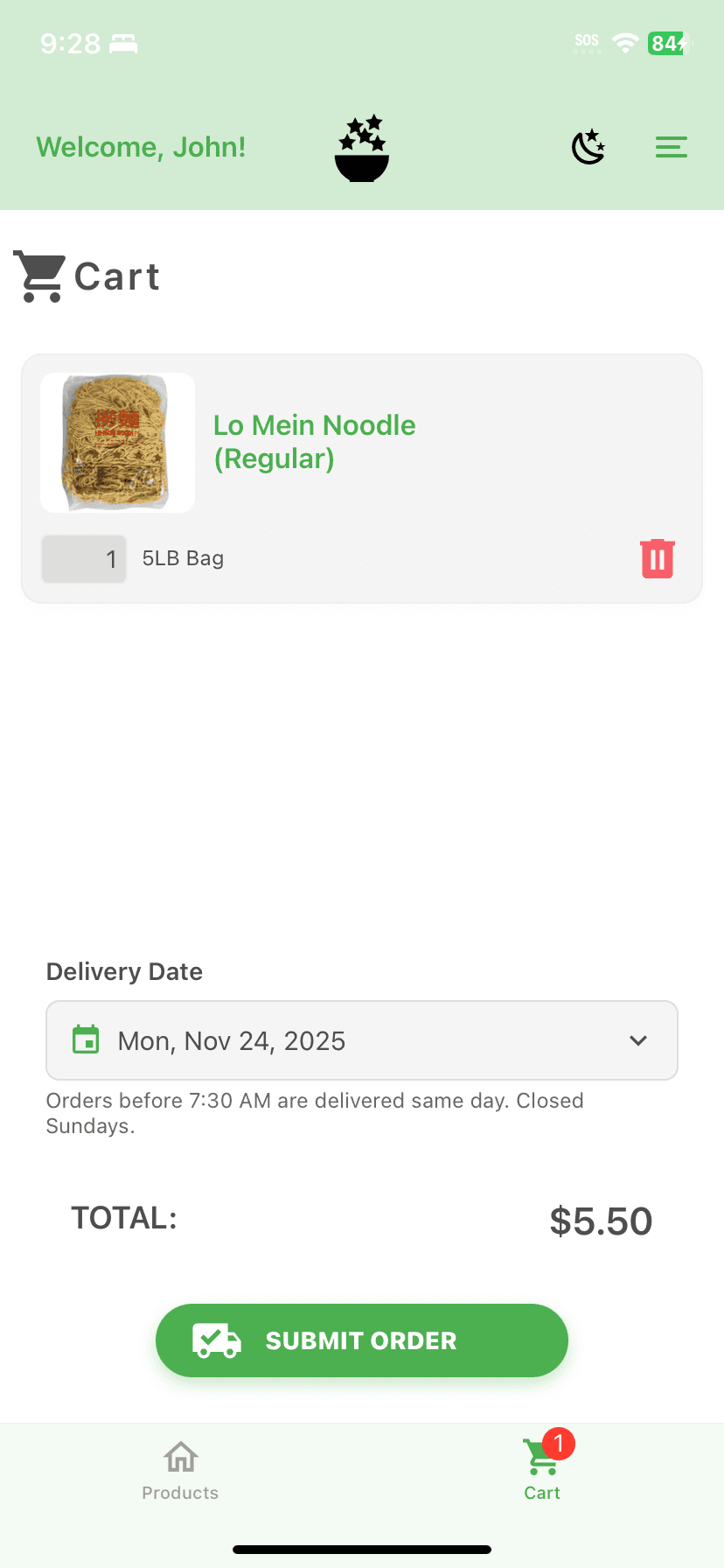Tap the truck icon inside the Submit Order button
The width and height of the screenshot is (724, 1568).
coord(217,1340)
